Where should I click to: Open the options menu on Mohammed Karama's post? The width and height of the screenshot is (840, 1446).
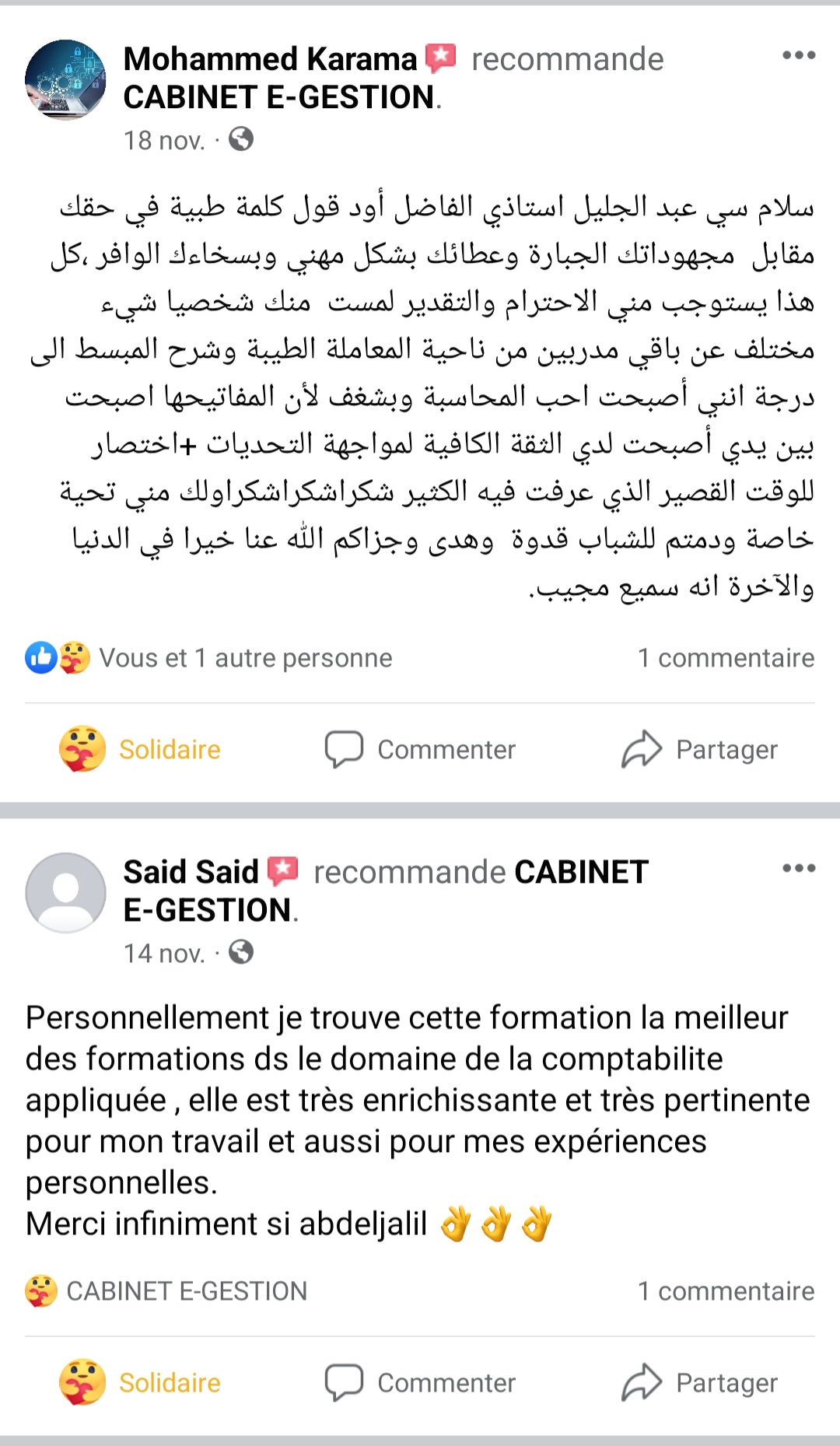coord(799,55)
